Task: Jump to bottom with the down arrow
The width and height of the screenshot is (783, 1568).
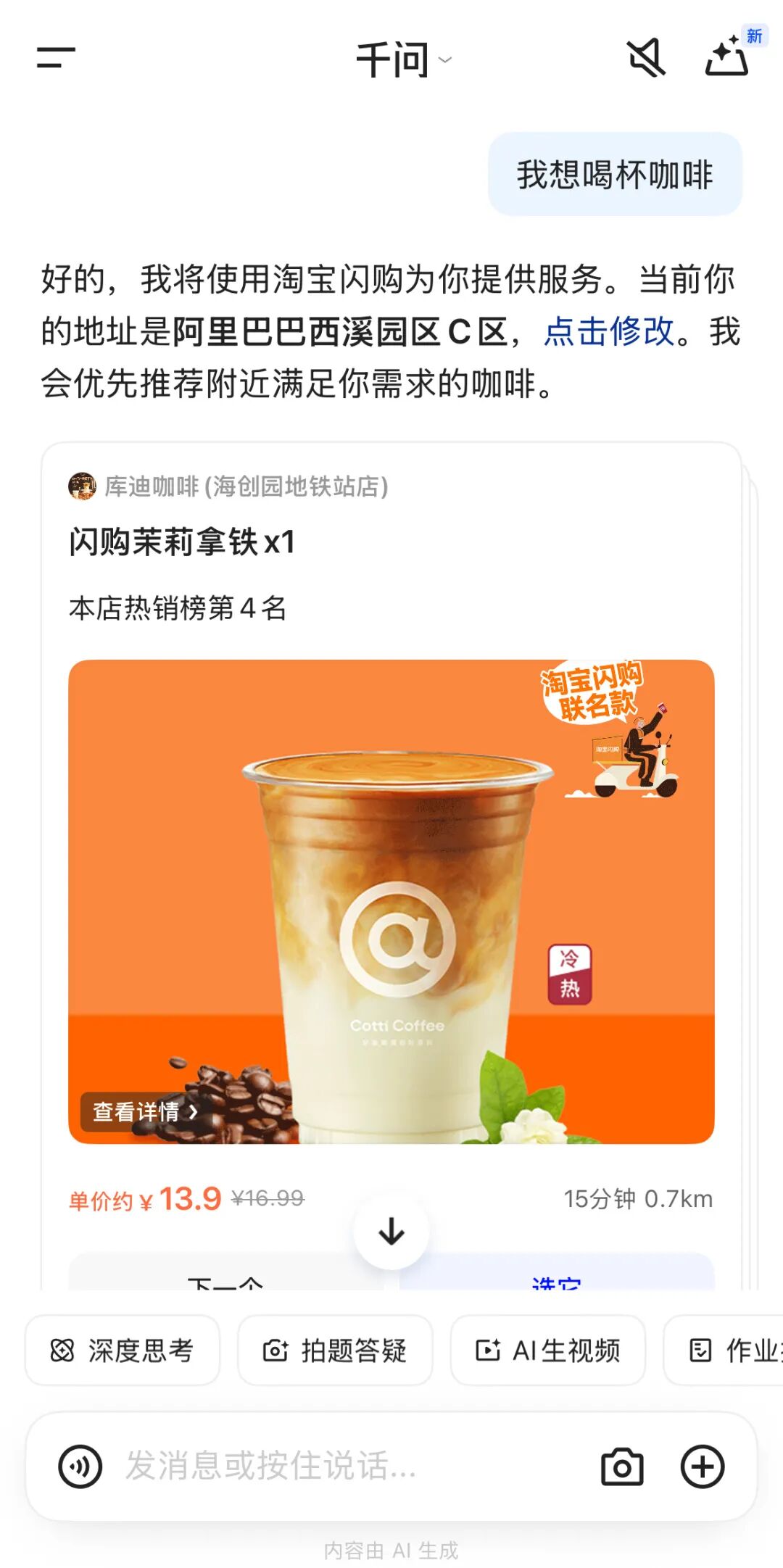Action: tap(391, 1231)
